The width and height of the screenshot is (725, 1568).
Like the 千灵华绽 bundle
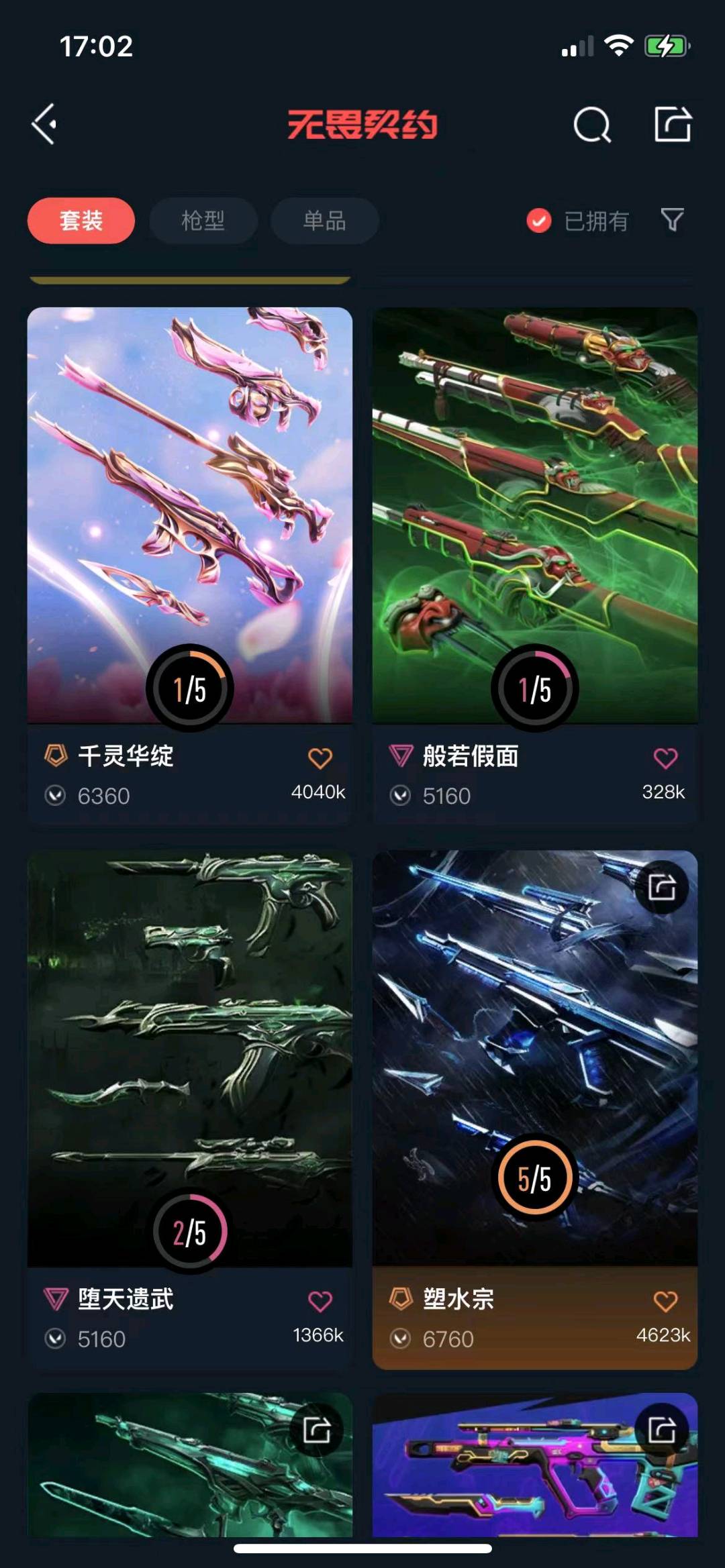(320, 758)
